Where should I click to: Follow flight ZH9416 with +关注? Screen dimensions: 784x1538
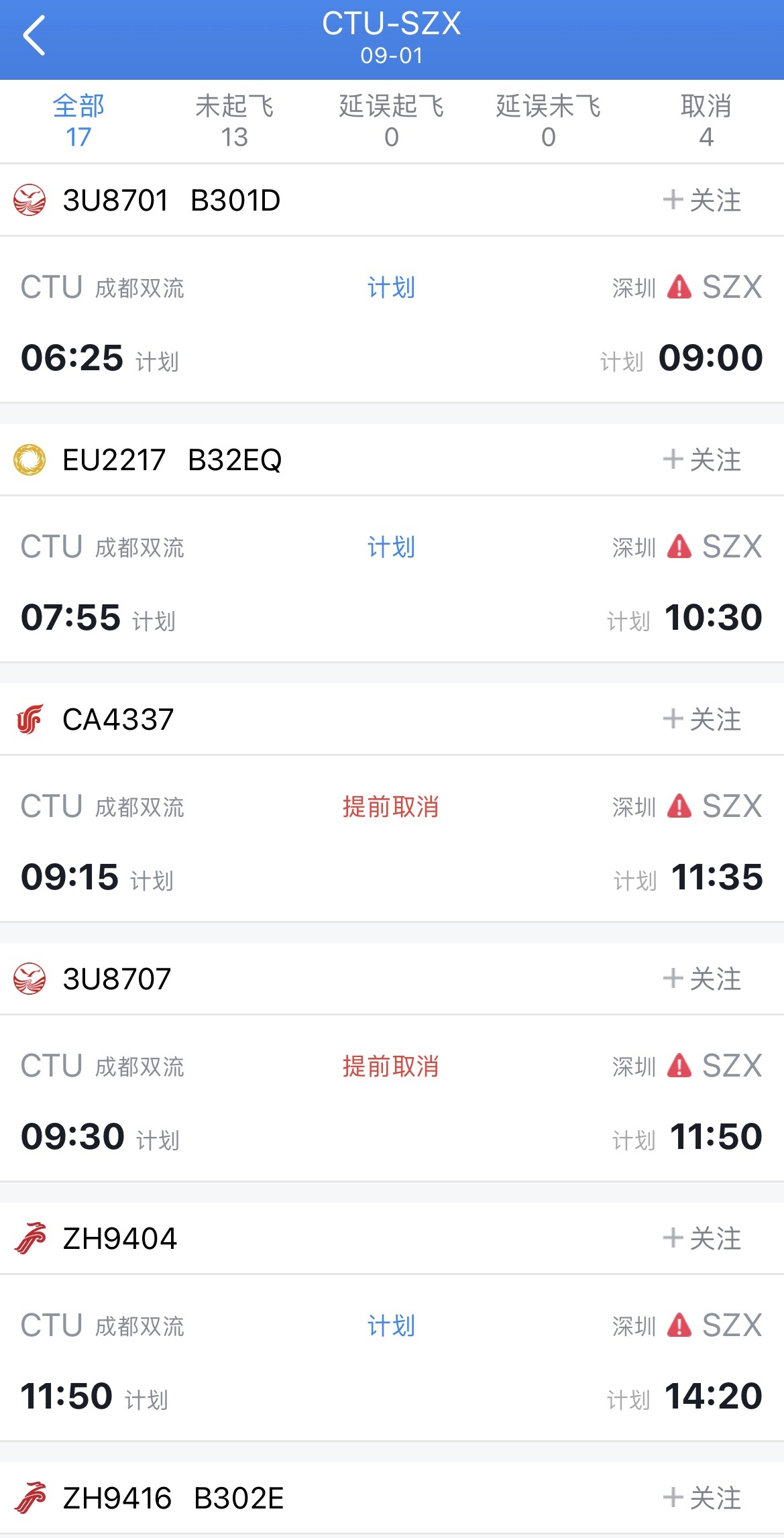click(x=702, y=1498)
